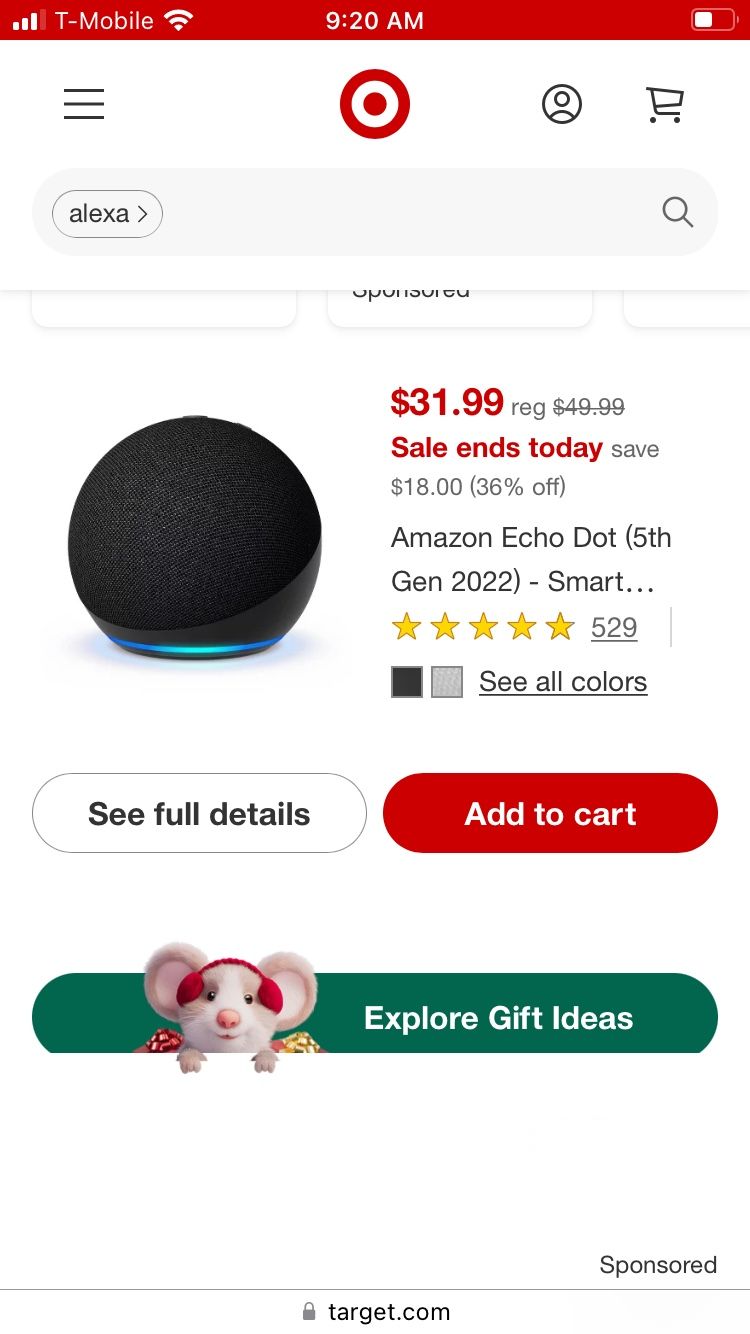Open the account profile icon
Viewport: 750px width, 1334px height.
point(562,103)
